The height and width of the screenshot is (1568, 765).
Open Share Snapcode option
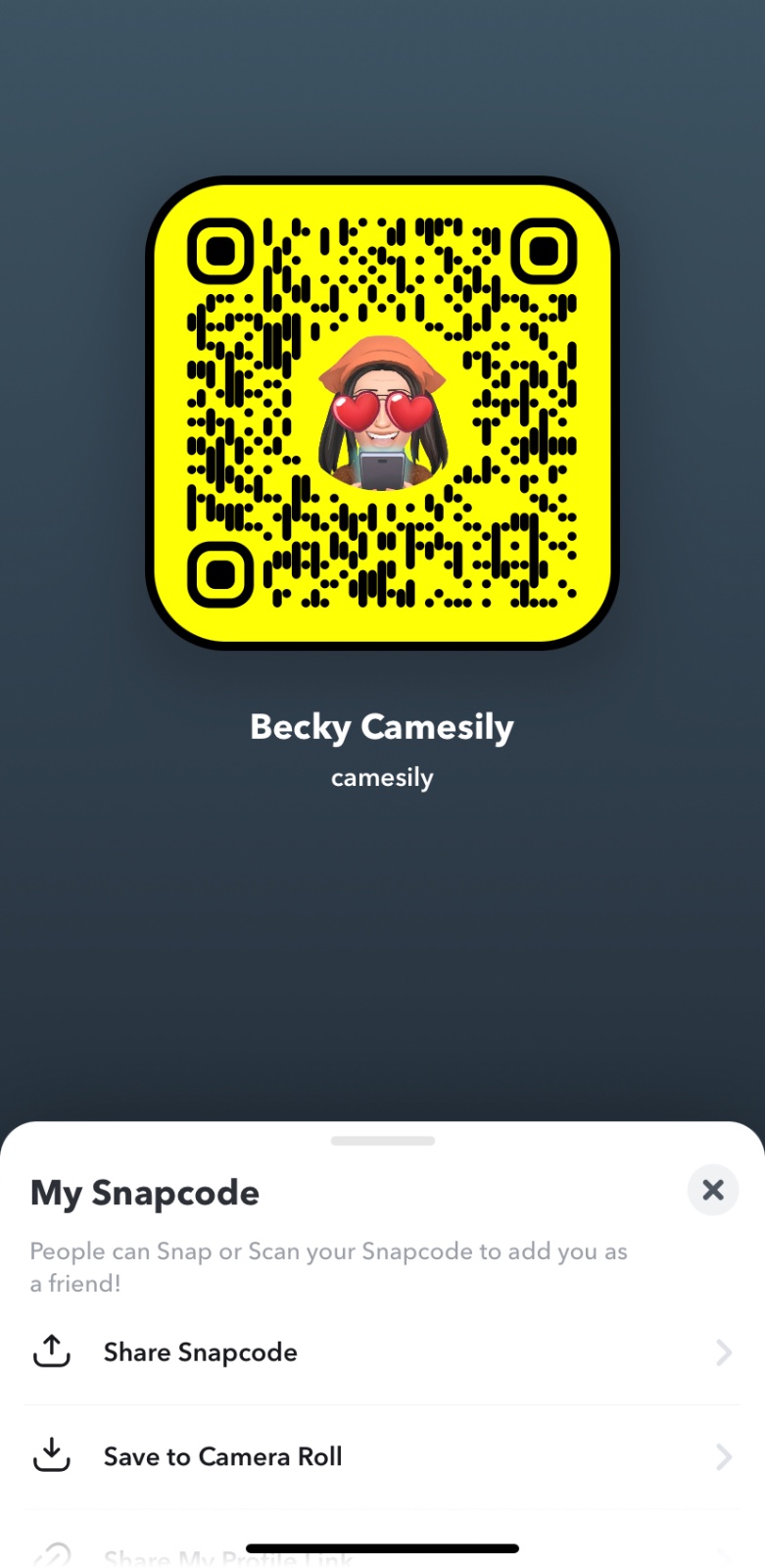382,1352
